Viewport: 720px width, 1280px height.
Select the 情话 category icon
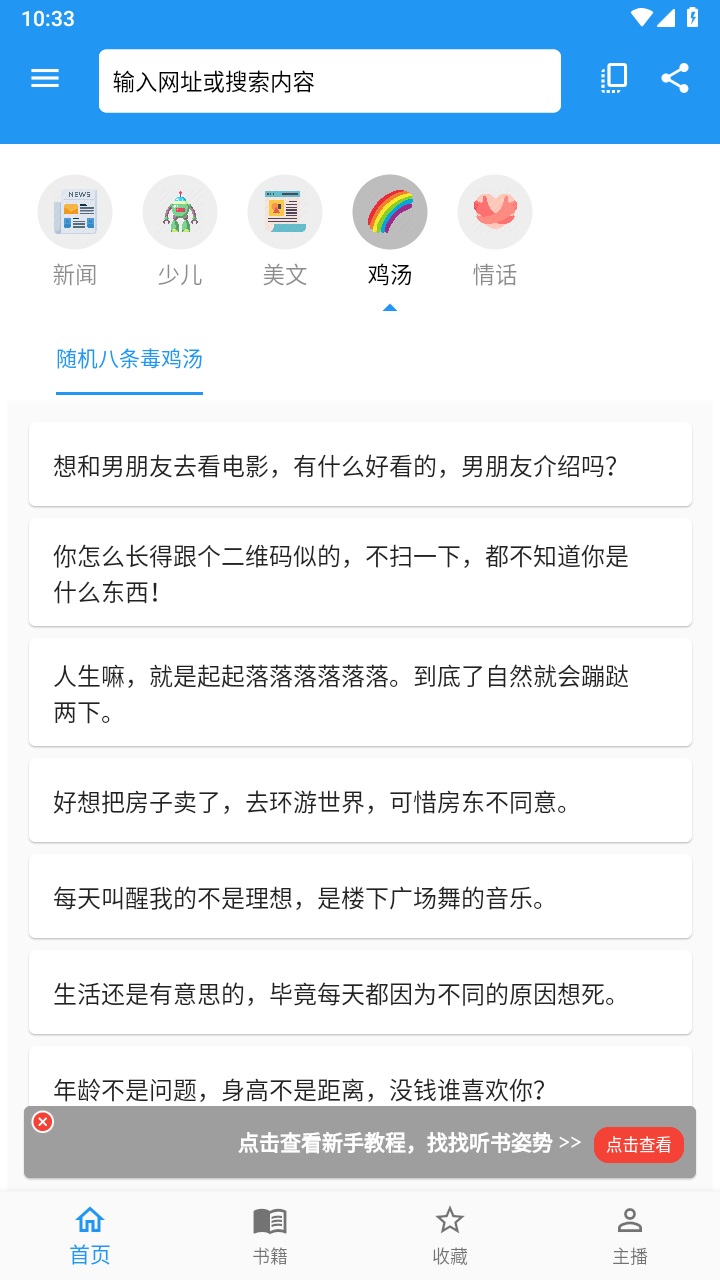click(495, 211)
